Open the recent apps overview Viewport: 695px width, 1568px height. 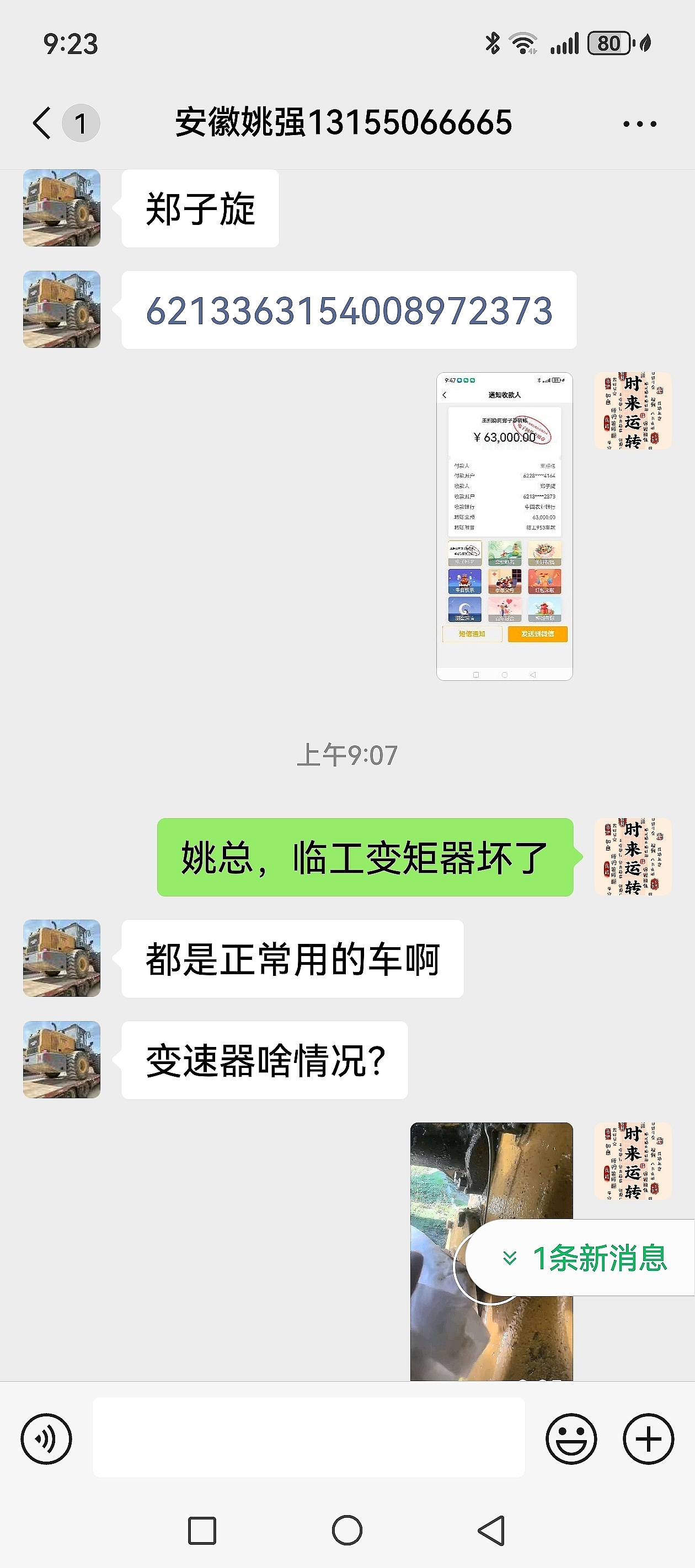[202, 1531]
